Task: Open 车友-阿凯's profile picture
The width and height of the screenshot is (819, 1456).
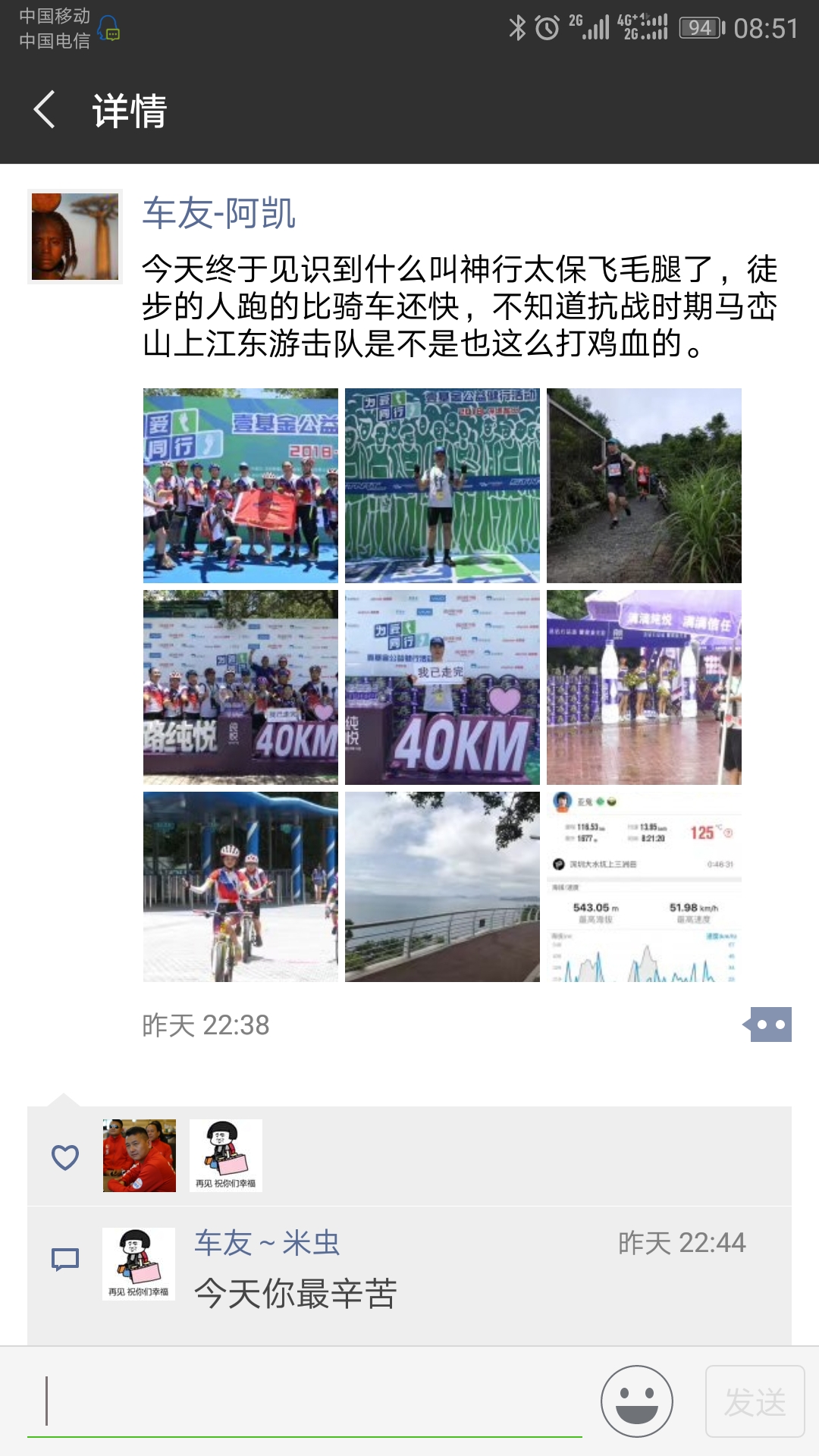Action: (75, 237)
